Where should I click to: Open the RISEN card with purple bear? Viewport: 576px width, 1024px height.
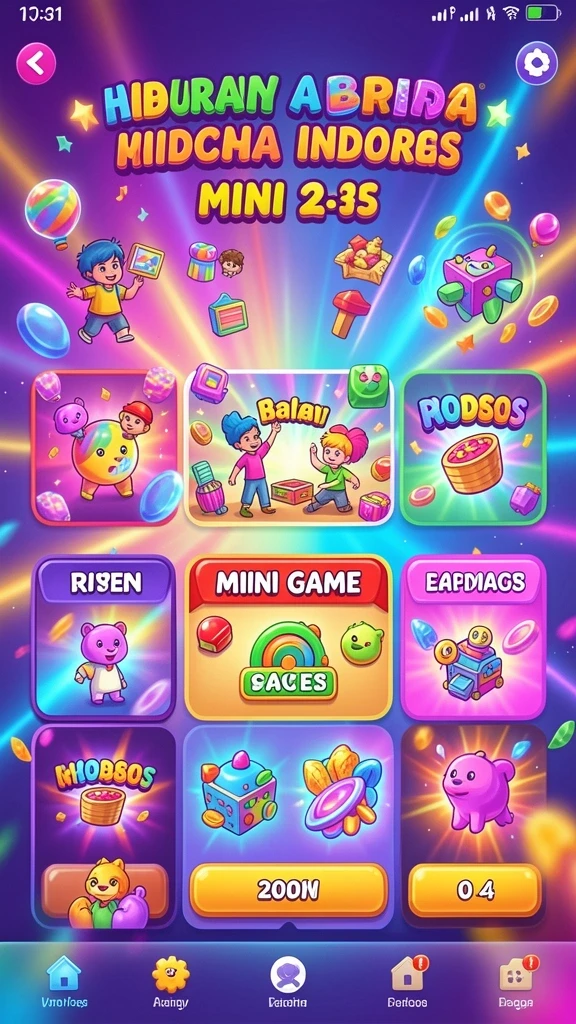[x=104, y=637]
